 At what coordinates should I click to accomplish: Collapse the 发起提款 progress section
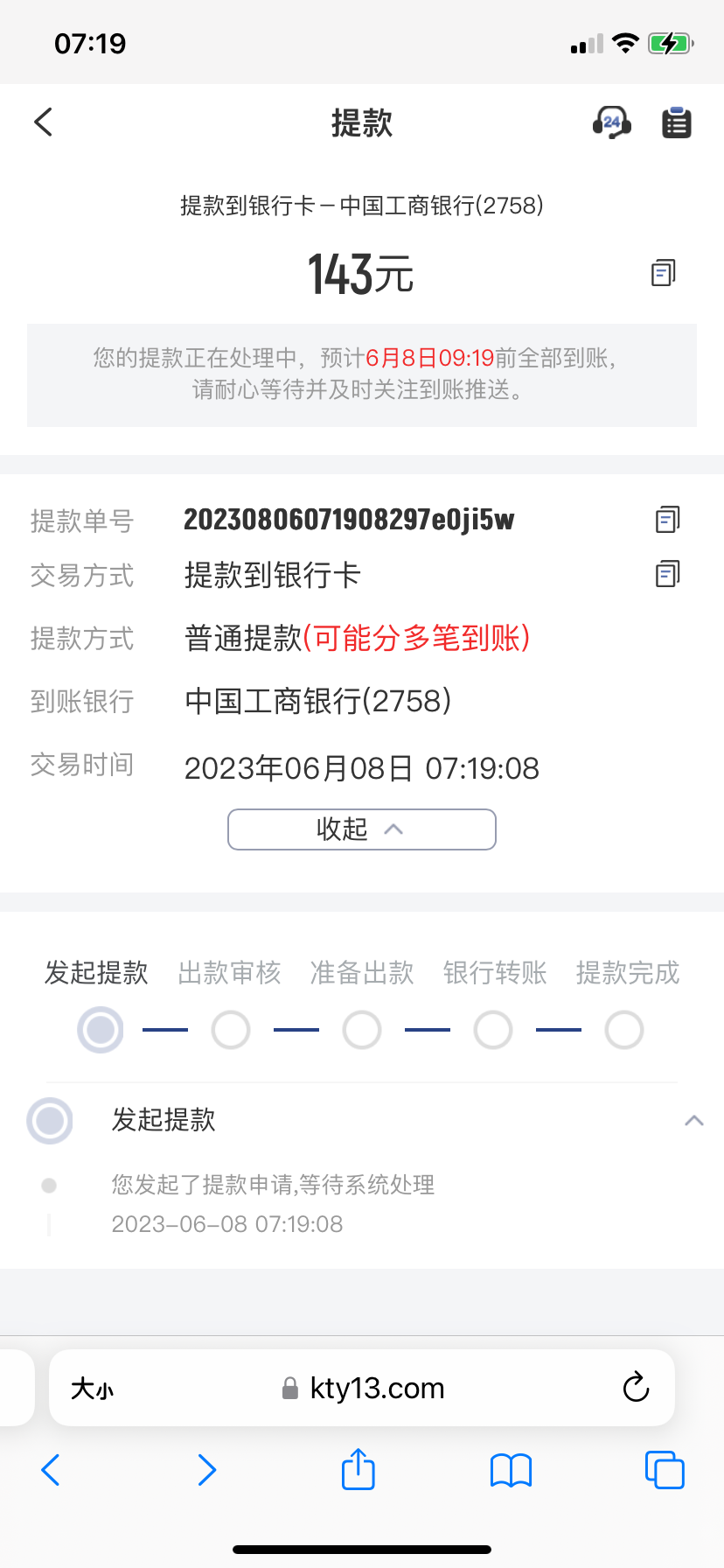(694, 1121)
